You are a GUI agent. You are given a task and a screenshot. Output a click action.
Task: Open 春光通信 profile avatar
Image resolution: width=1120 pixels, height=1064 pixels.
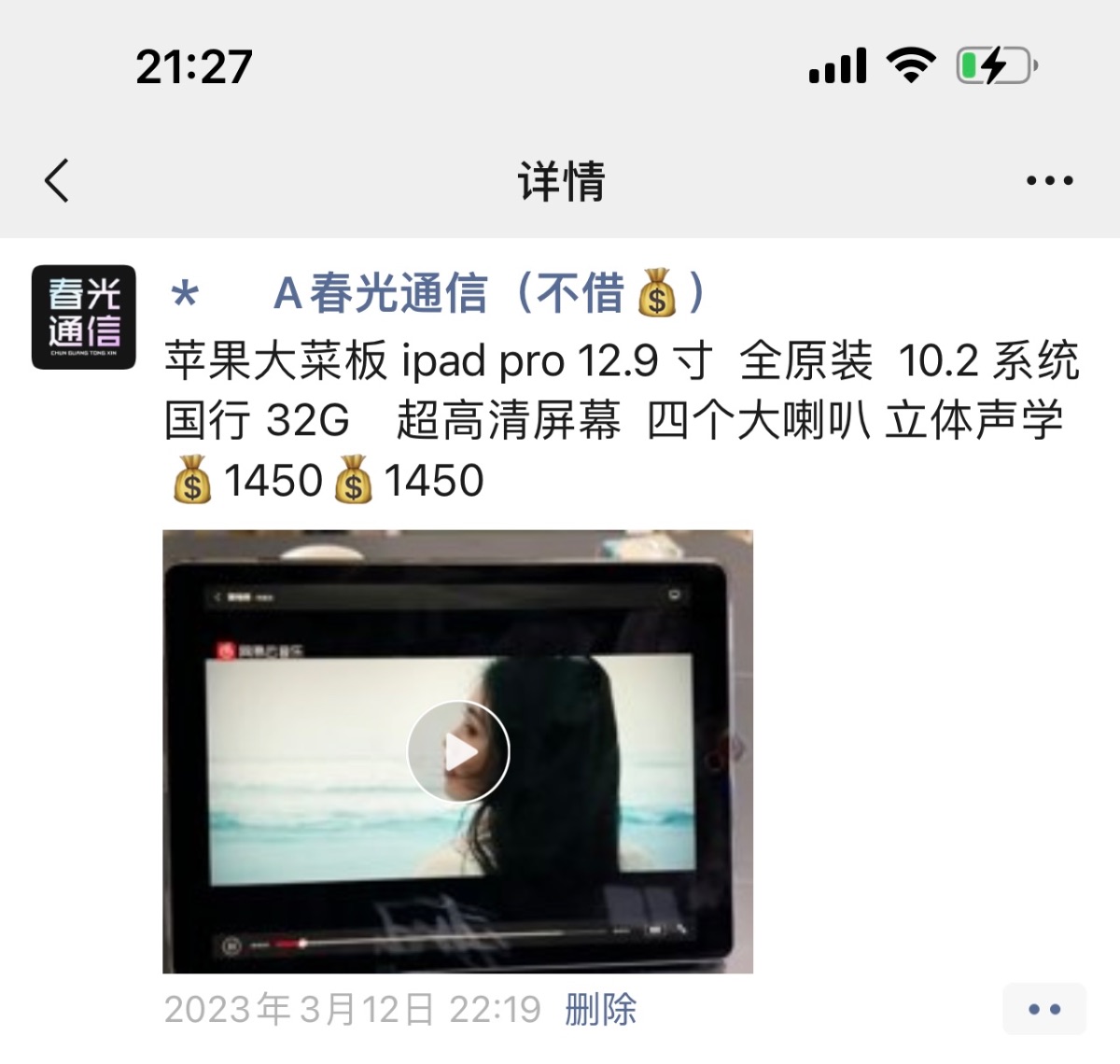pos(84,317)
